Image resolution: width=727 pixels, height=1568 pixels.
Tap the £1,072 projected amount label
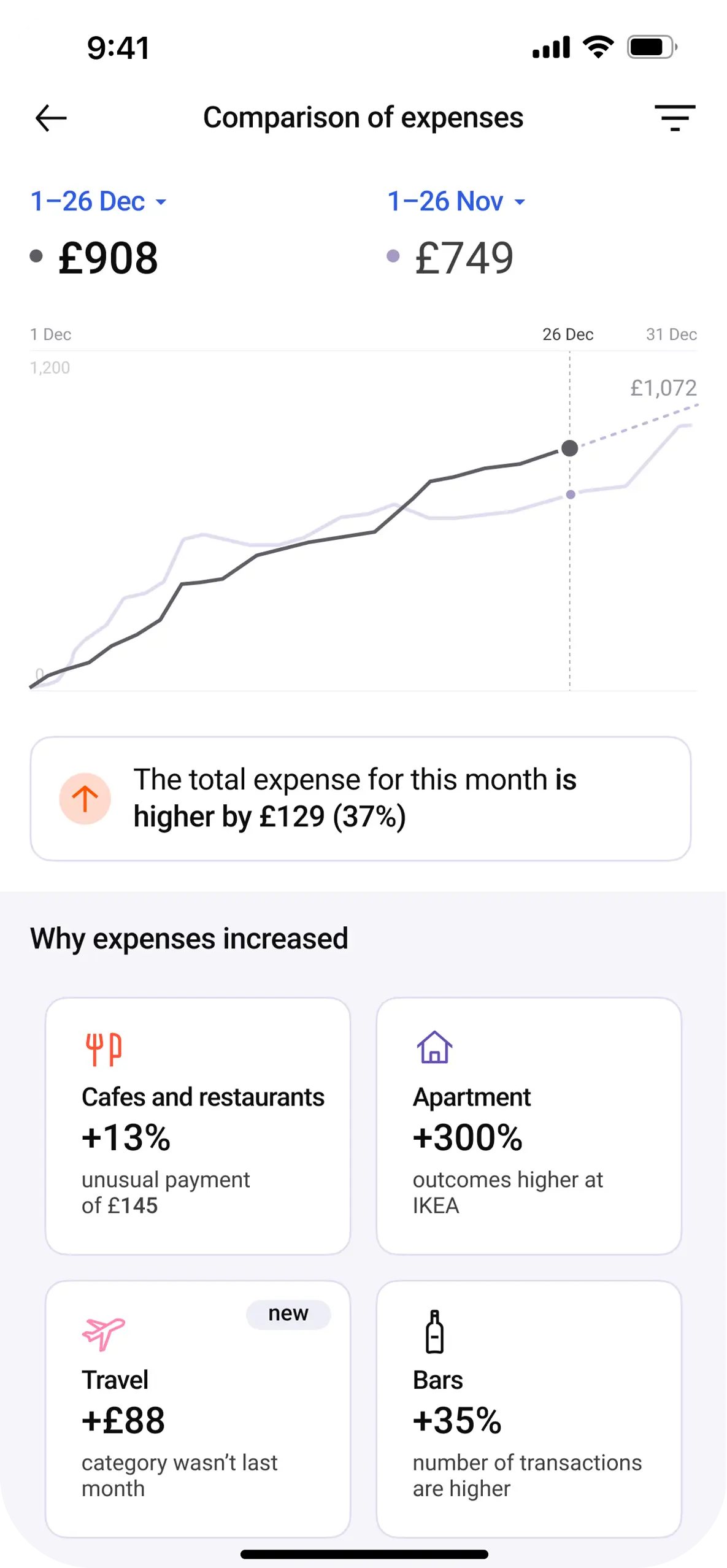click(663, 388)
